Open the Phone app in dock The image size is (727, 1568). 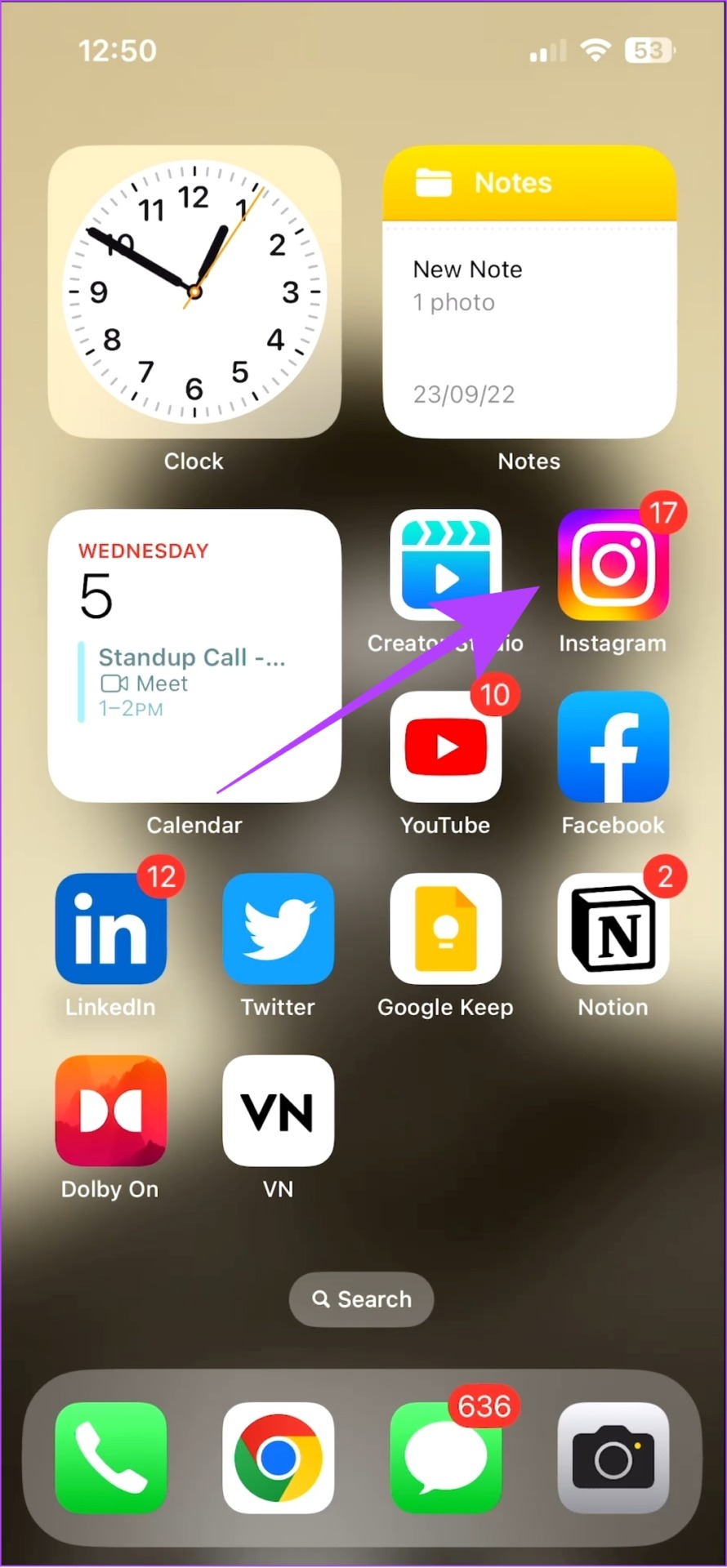pos(111,1458)
